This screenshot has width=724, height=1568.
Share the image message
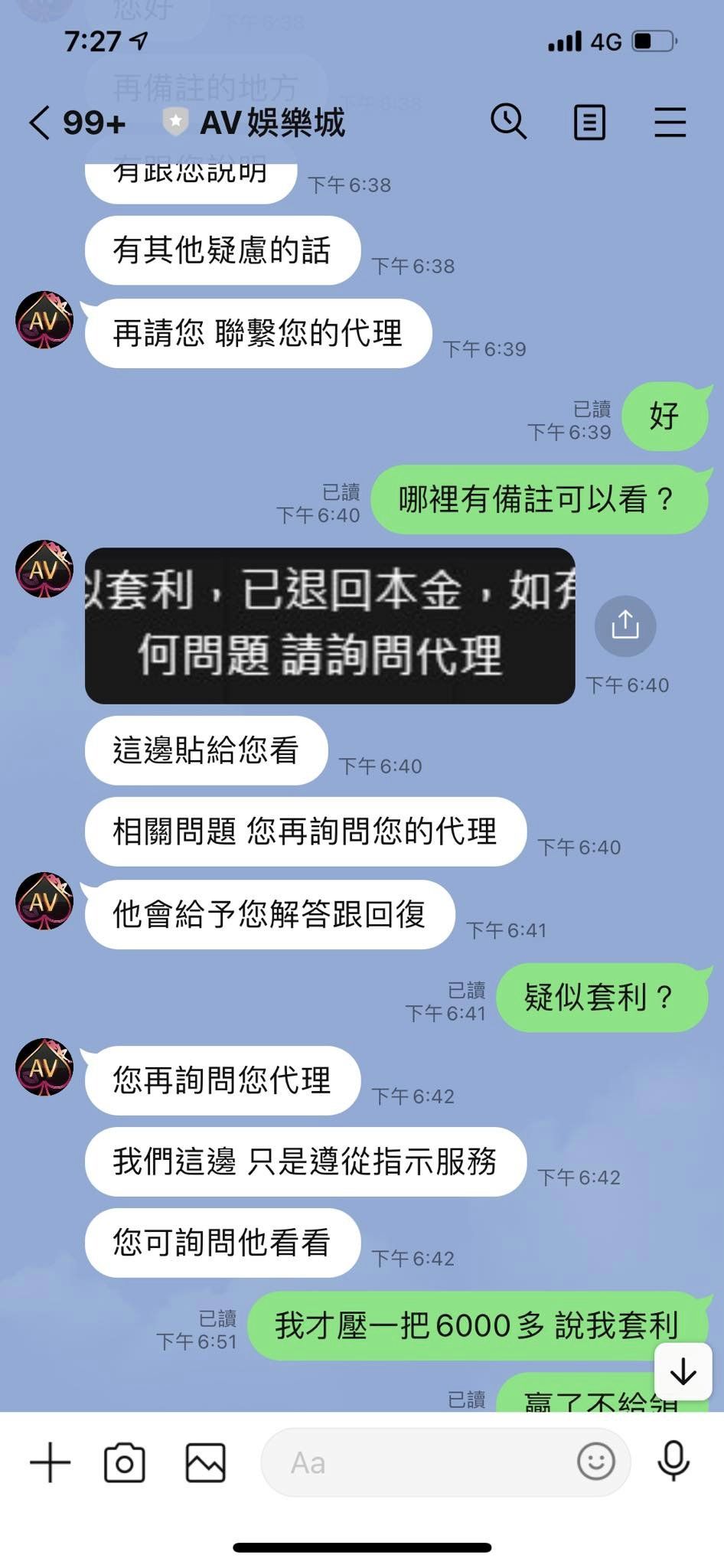tap(625, 626)
